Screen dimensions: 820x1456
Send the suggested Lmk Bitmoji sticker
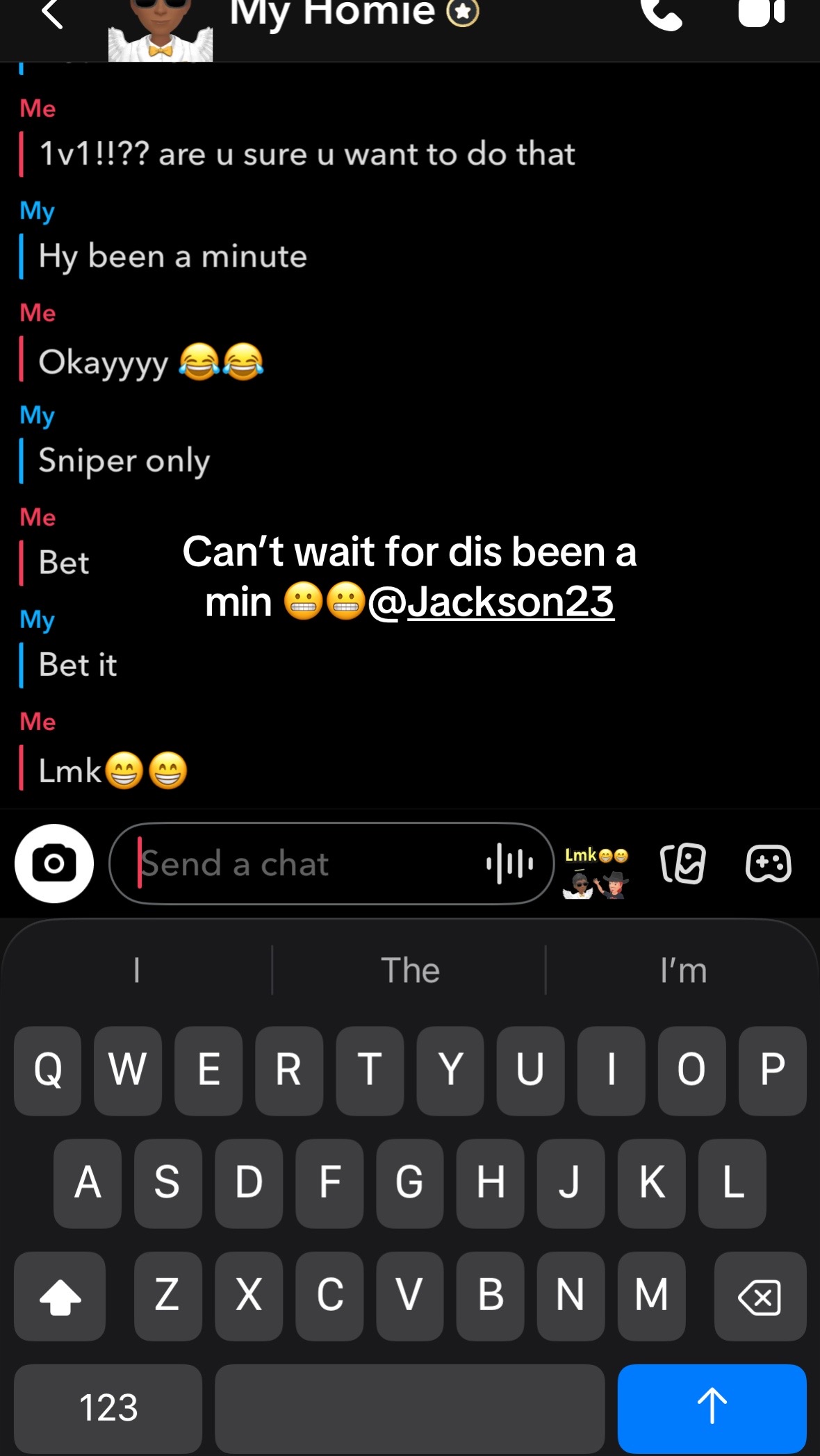(x=596, y=872)
